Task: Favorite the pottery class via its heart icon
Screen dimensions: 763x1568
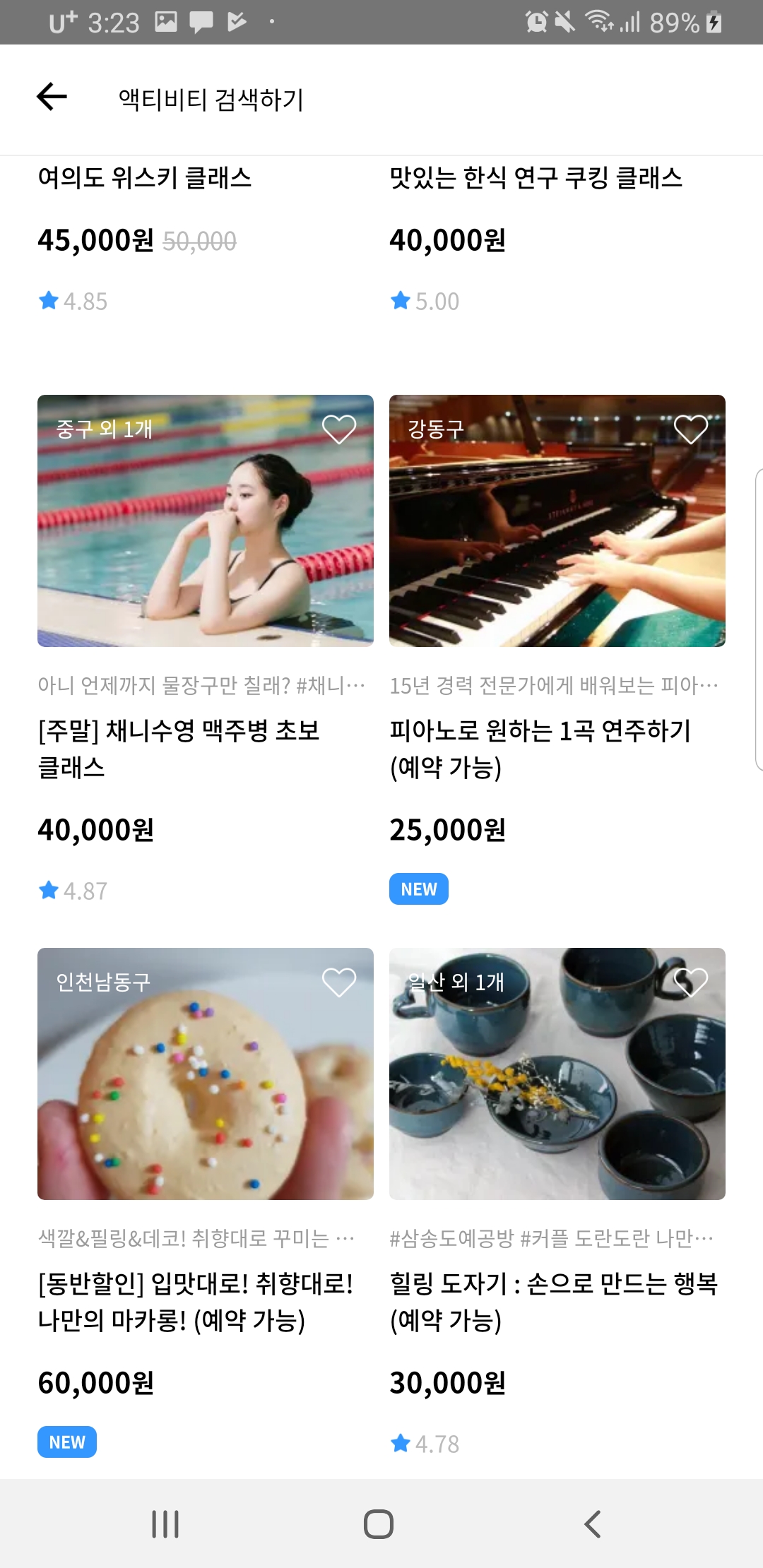Action: click(691, 982)
